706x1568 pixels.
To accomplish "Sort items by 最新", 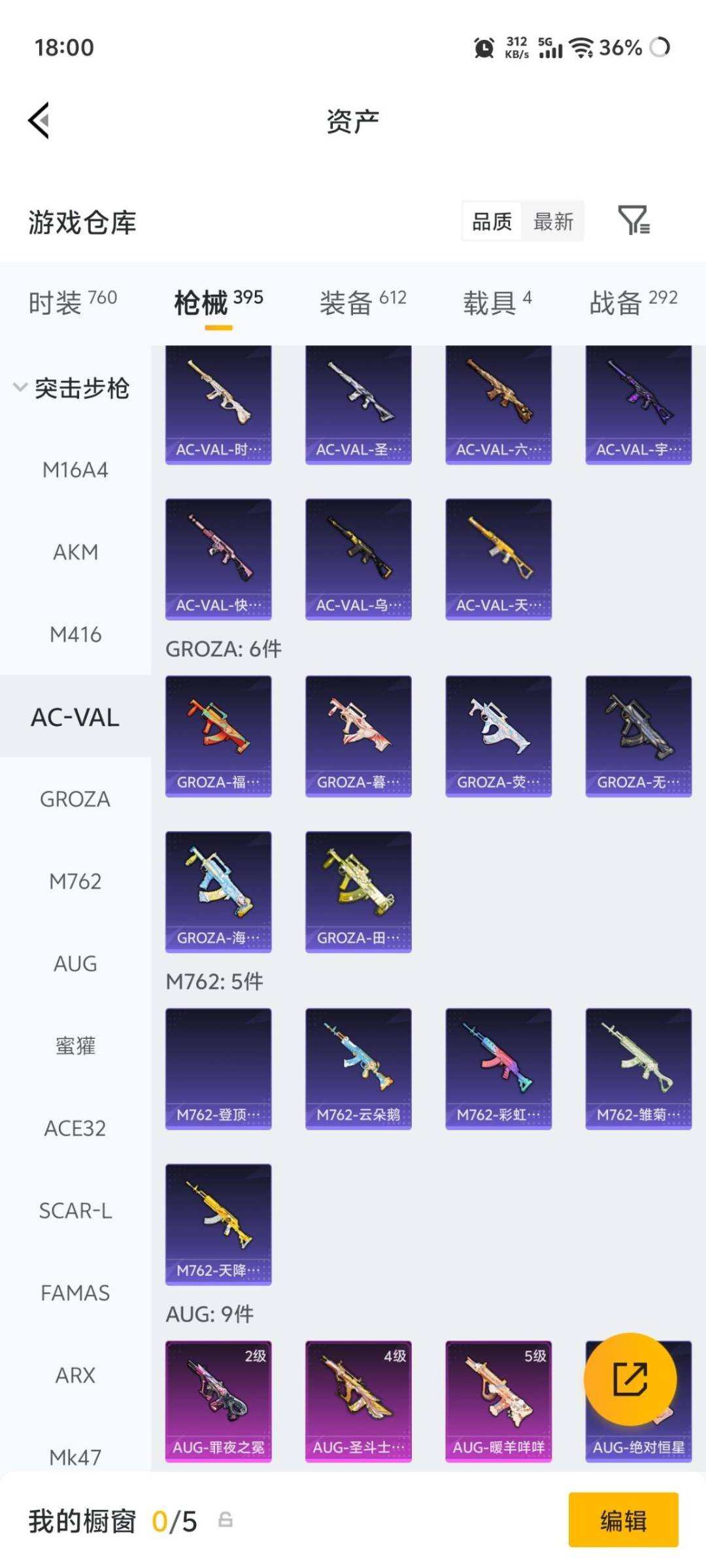I will coord(553,221).
